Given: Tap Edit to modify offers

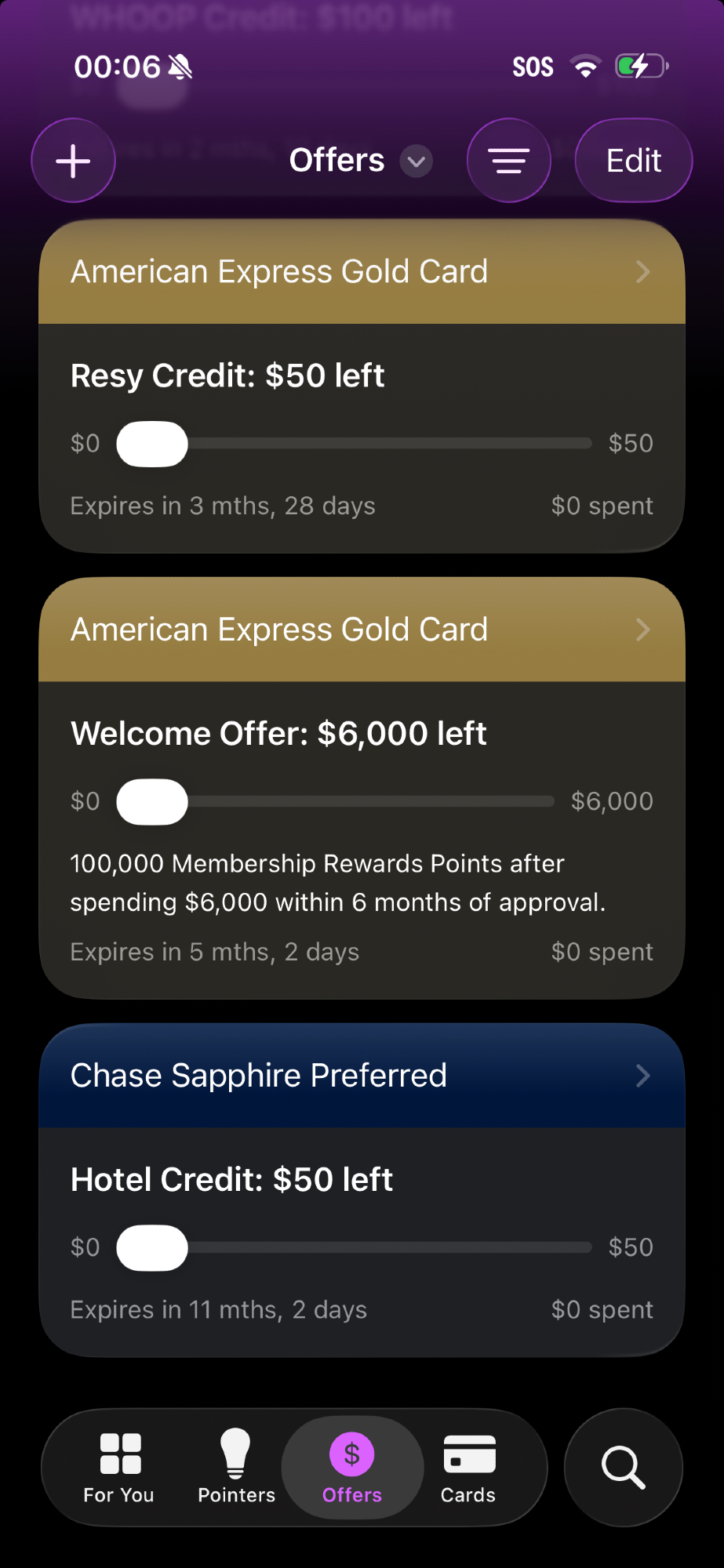Looking at the screenshot, I should pos(634,161).
